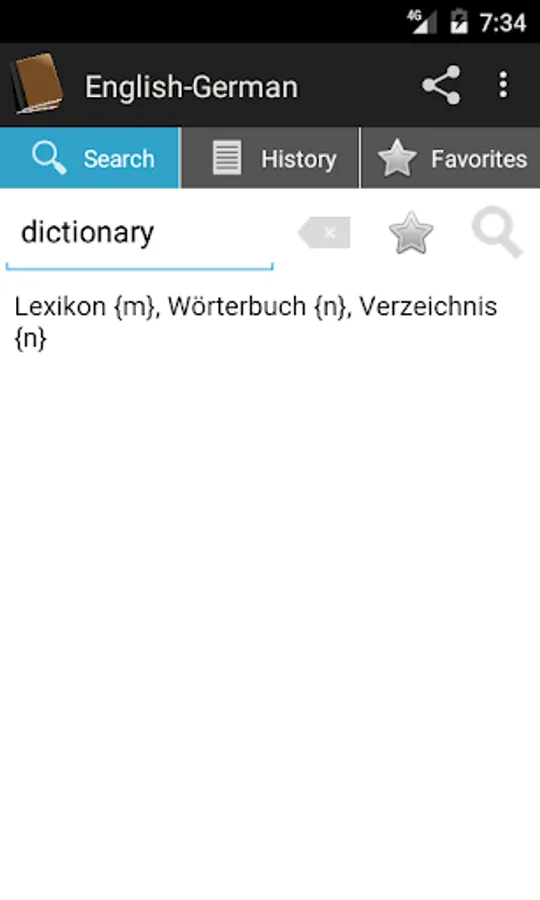Clear the search text with the backspace icon
The image size is (540, 900).
pyautogui.click(x=324, y=232)
